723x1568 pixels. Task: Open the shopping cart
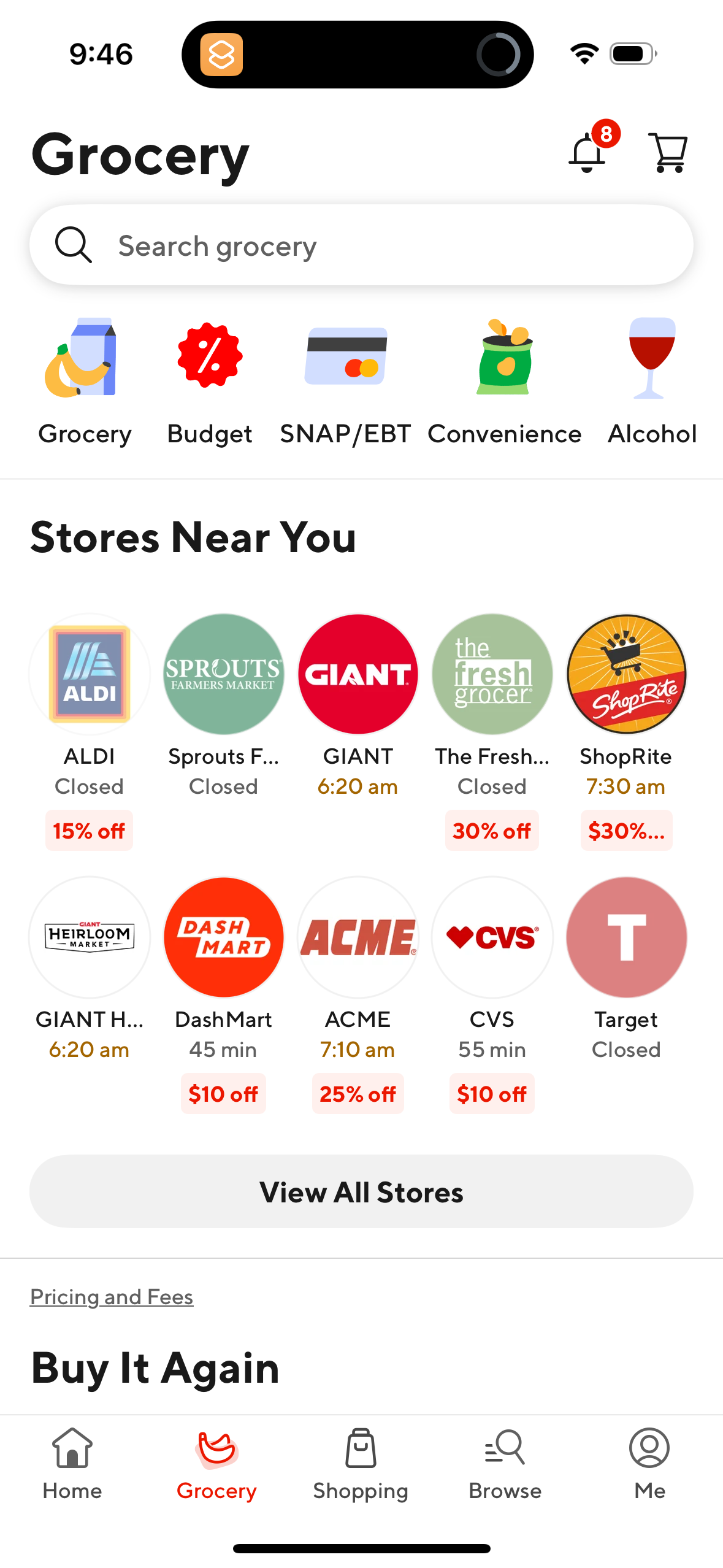[x=668, y=153]
